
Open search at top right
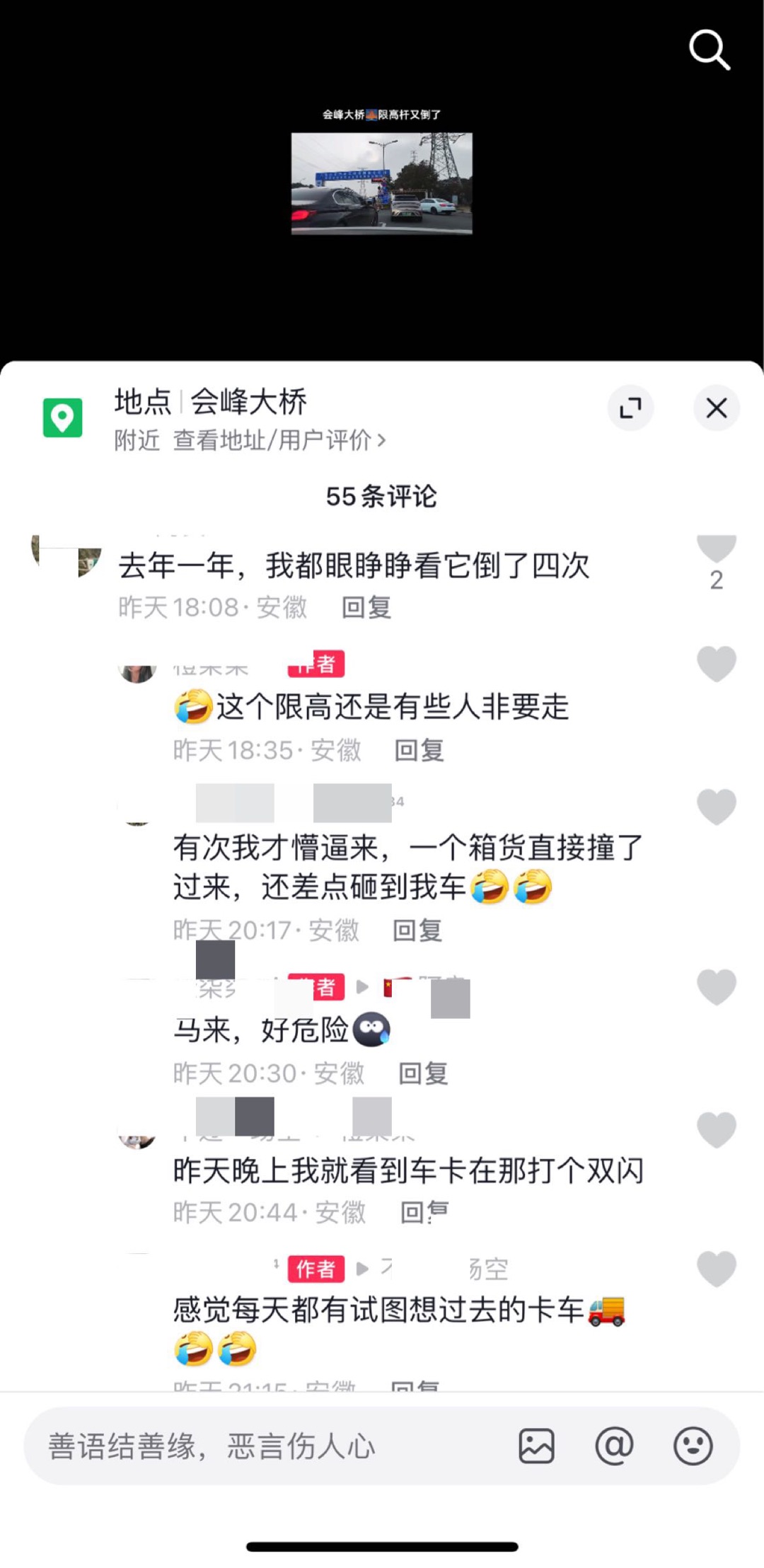[709, 50]
